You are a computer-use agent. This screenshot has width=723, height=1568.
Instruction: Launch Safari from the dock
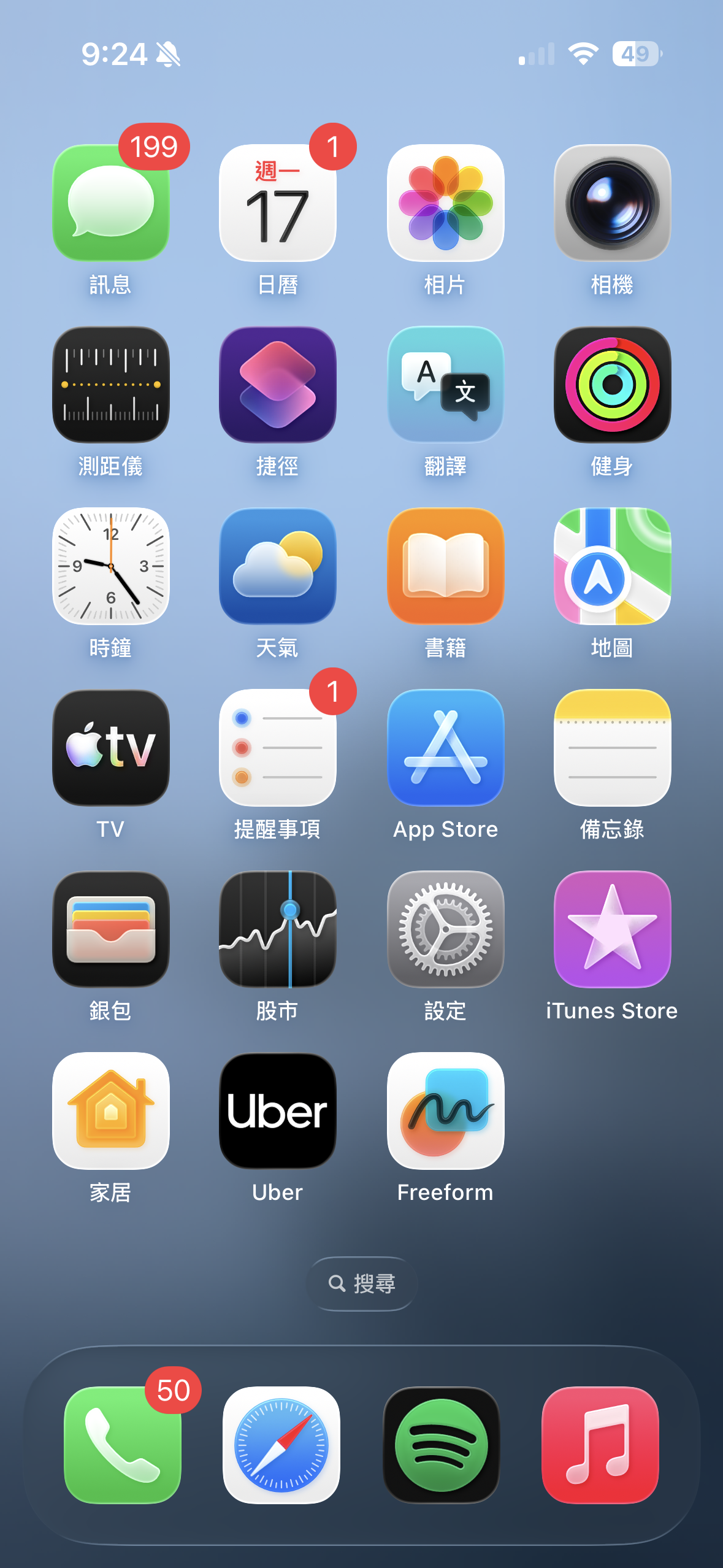281,1445
